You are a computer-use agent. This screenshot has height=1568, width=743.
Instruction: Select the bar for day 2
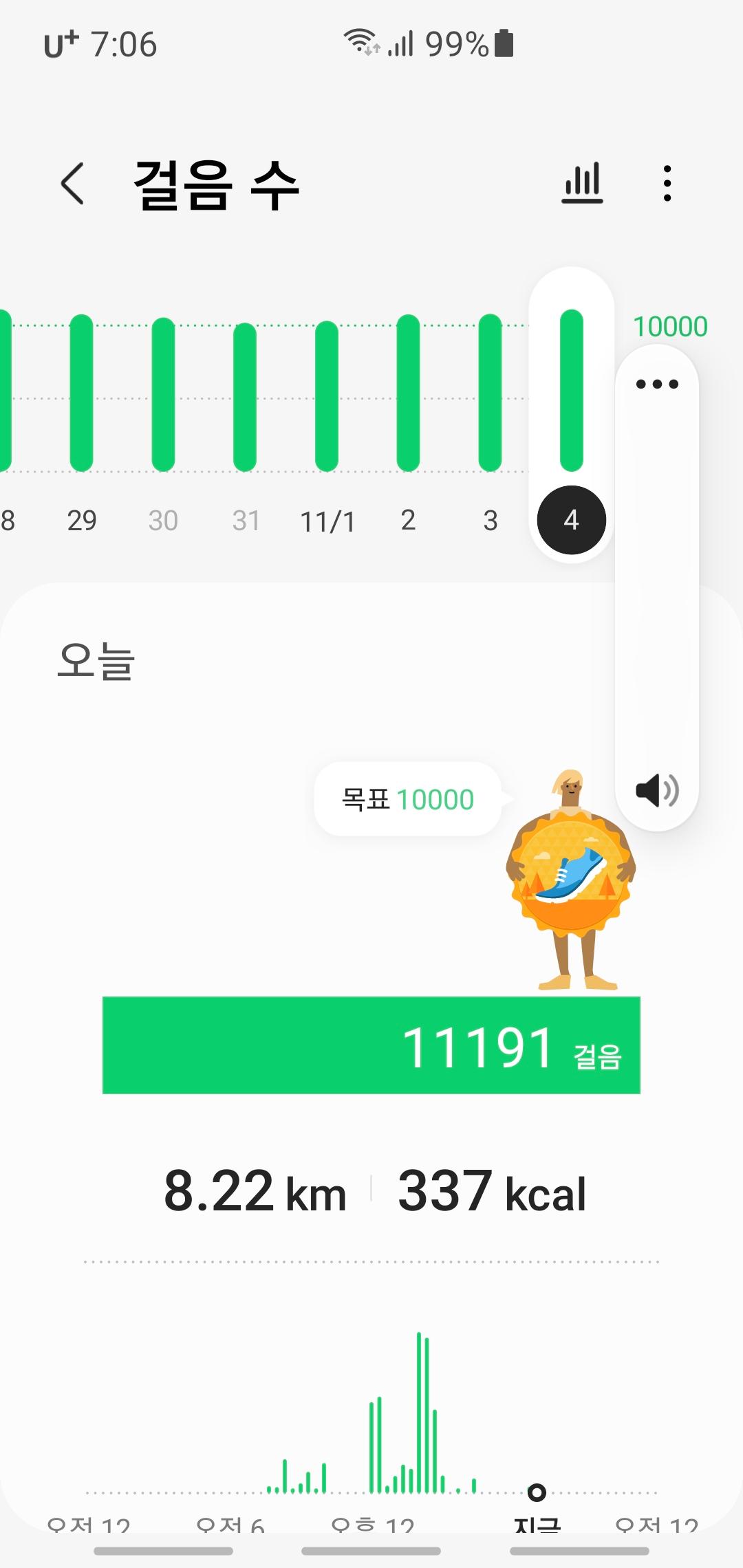click(x=408, y=393)
